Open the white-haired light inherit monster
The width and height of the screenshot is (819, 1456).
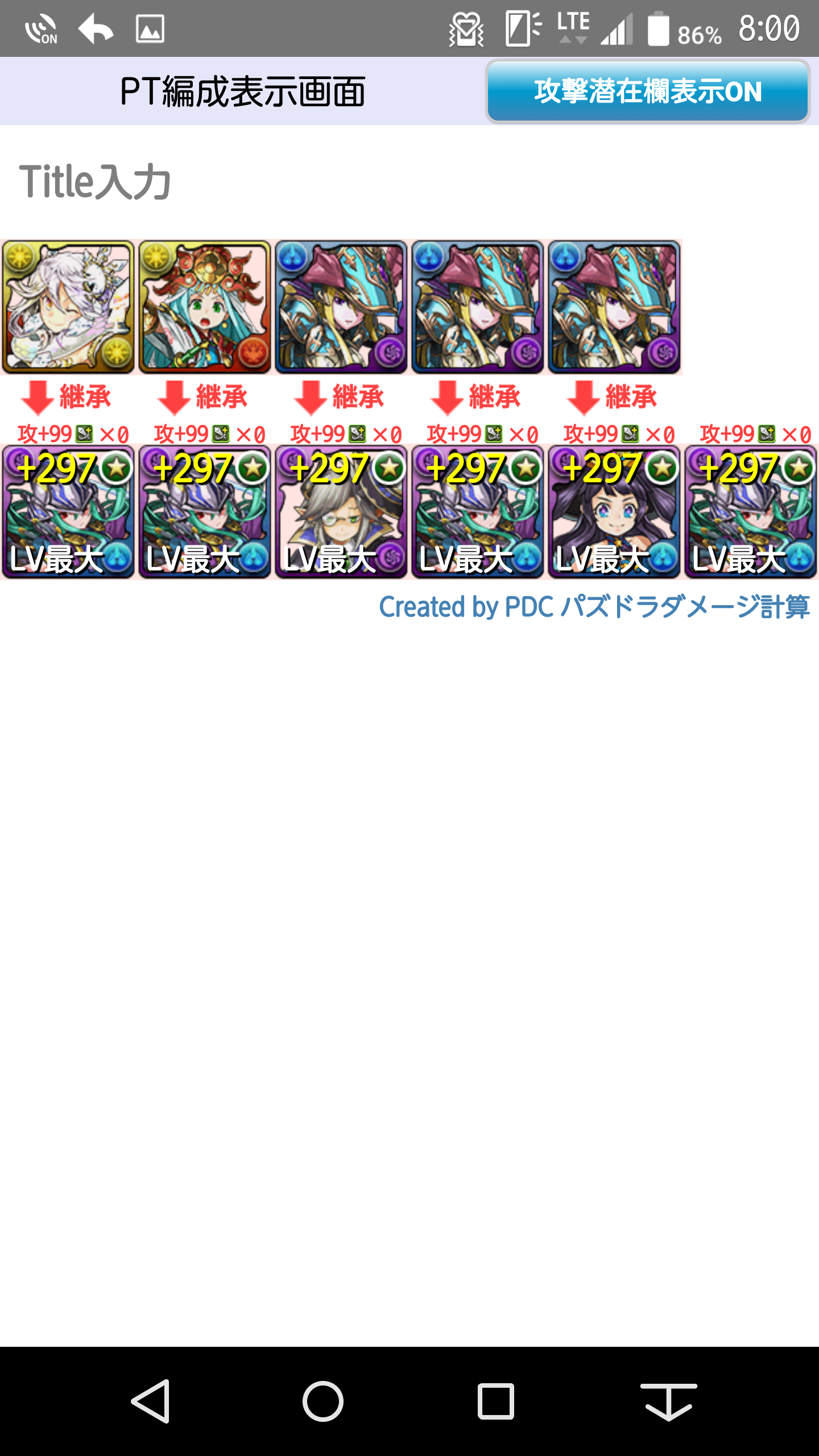coord(68,307)
